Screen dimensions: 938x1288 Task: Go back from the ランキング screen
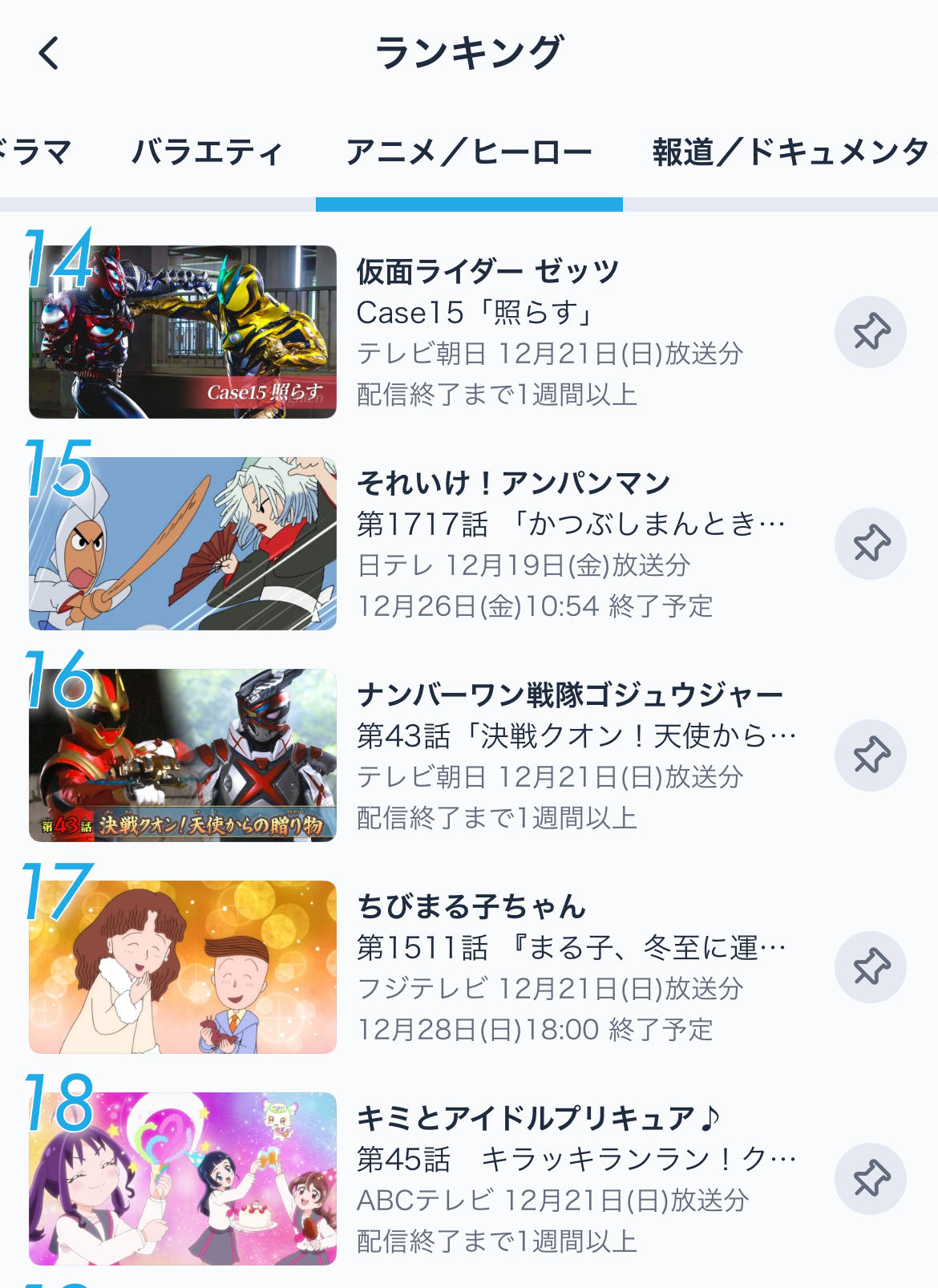pos(50,54)
